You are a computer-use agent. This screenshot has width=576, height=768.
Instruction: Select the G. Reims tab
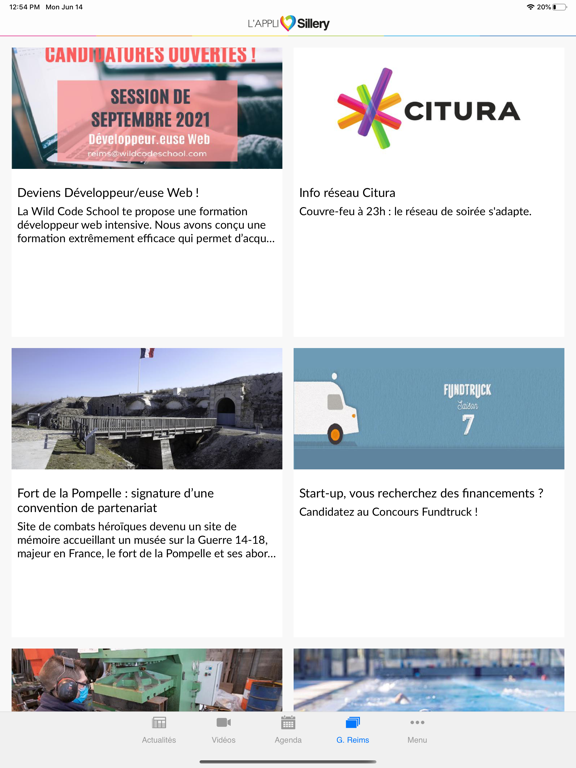pos(353,730)
